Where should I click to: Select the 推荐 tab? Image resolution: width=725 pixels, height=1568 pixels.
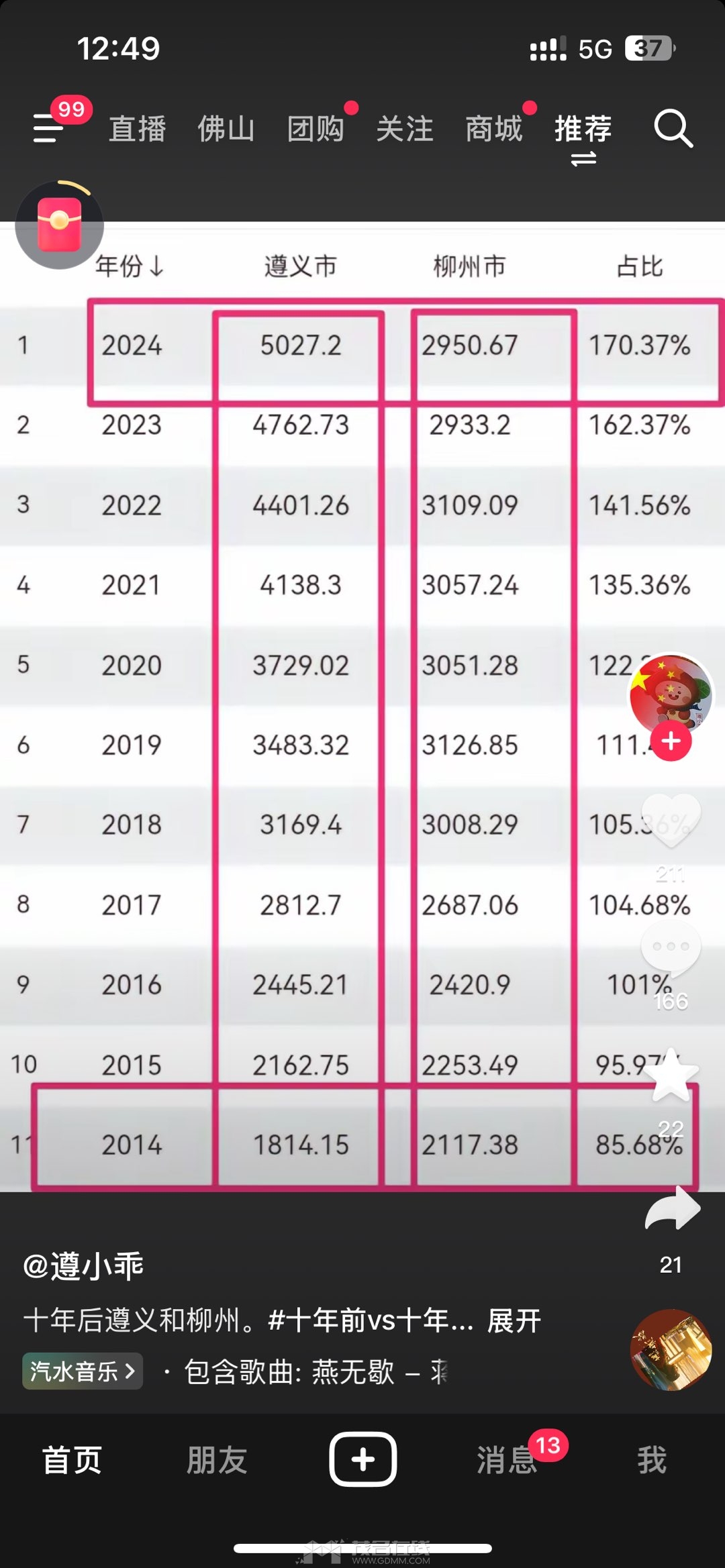[583, 129]
